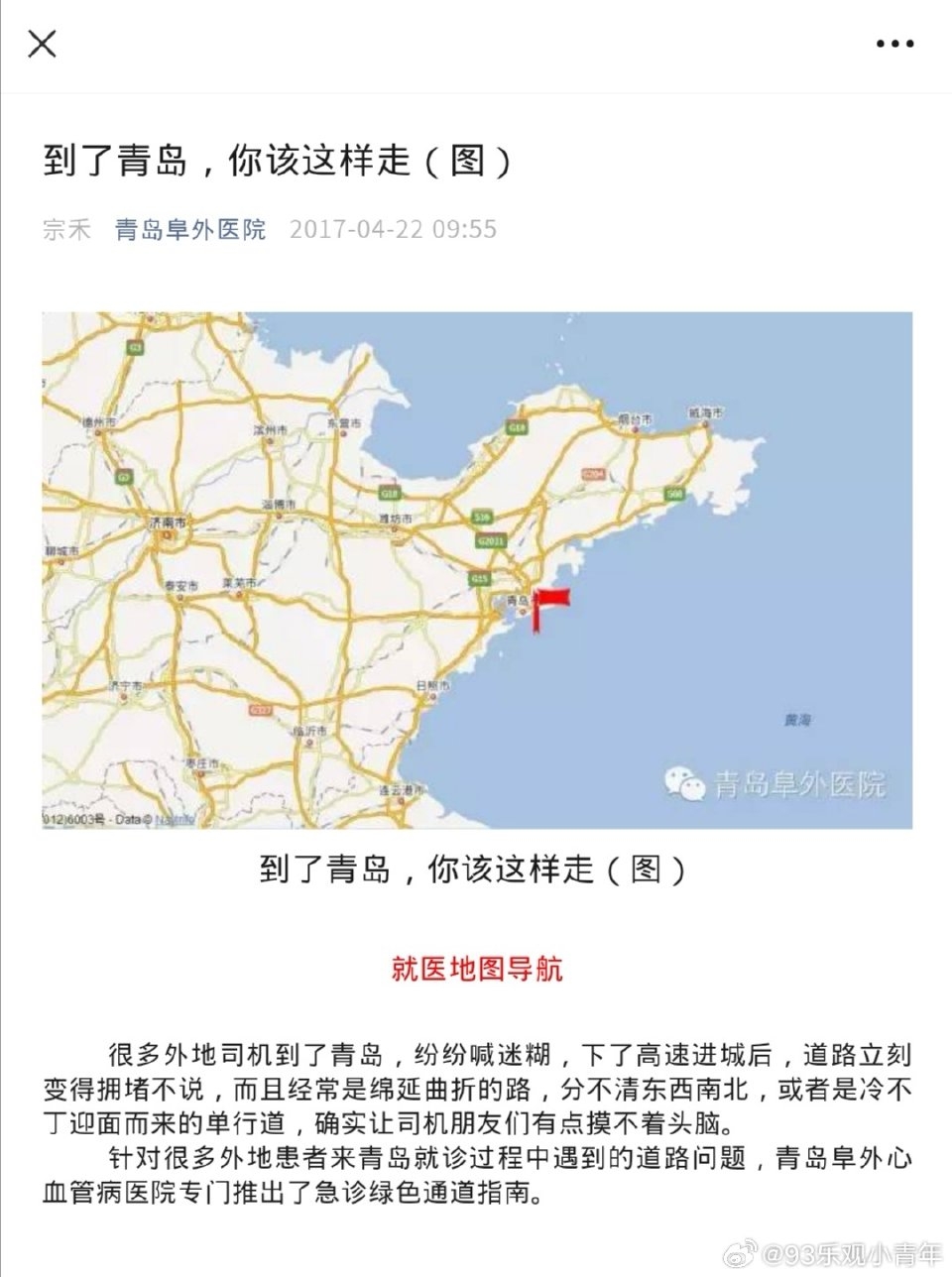Open the 青岛阜外医院 account link
Viewport: 952px width, 1277px height.
point(190,229)
